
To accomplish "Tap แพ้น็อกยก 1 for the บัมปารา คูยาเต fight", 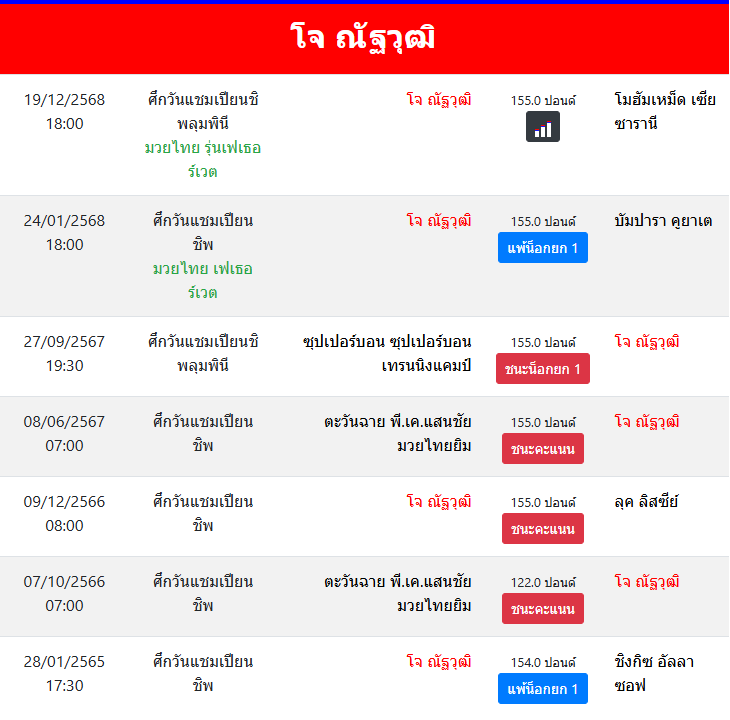I will click(x=543, y=248).
